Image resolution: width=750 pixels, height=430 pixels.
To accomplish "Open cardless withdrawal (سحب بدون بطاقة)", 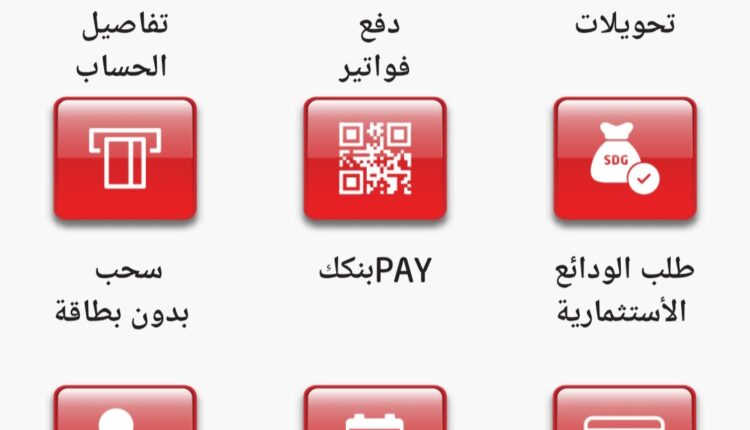I will coord(125,159).
